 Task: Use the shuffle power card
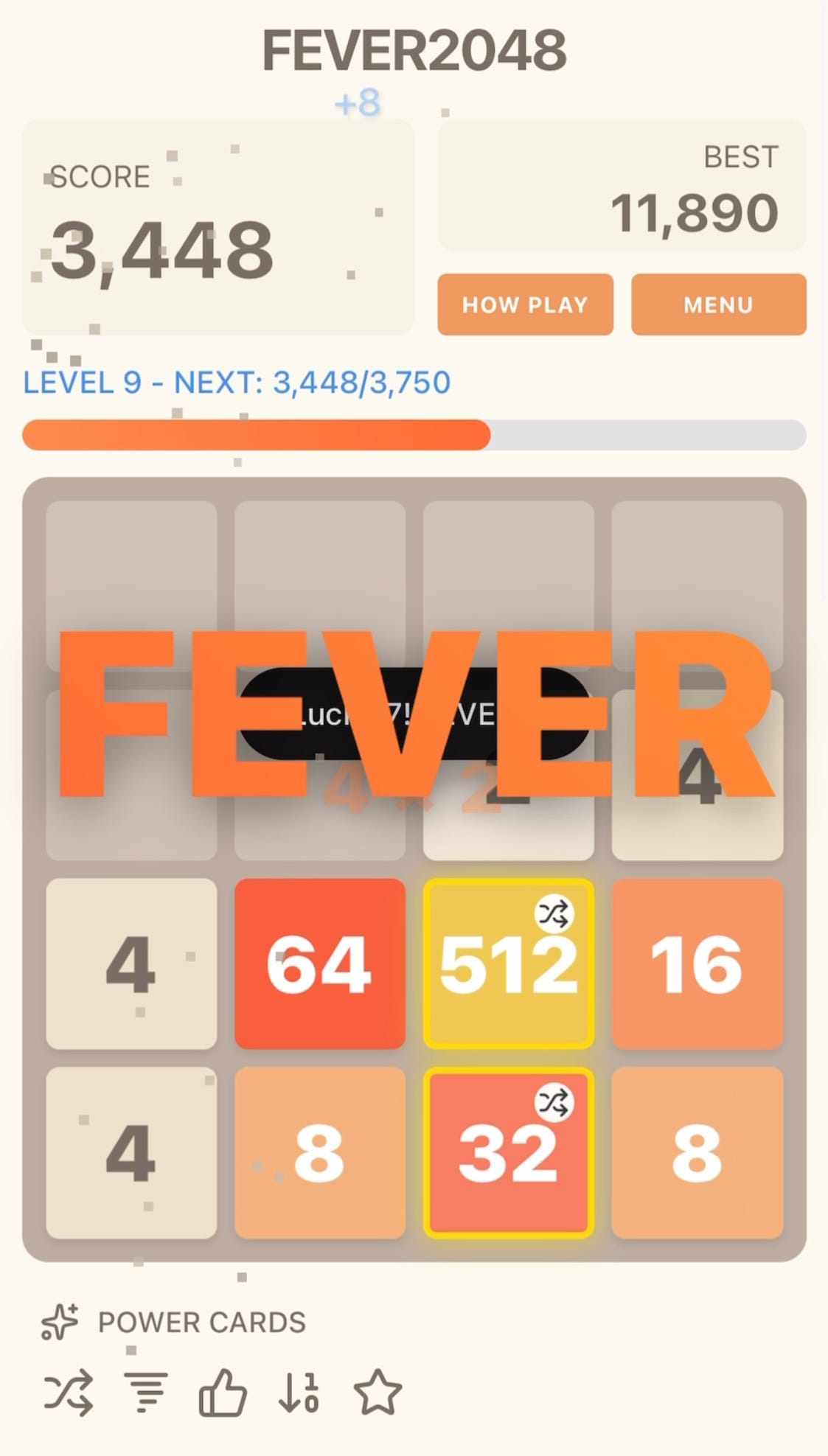(x=69, y=1393)
